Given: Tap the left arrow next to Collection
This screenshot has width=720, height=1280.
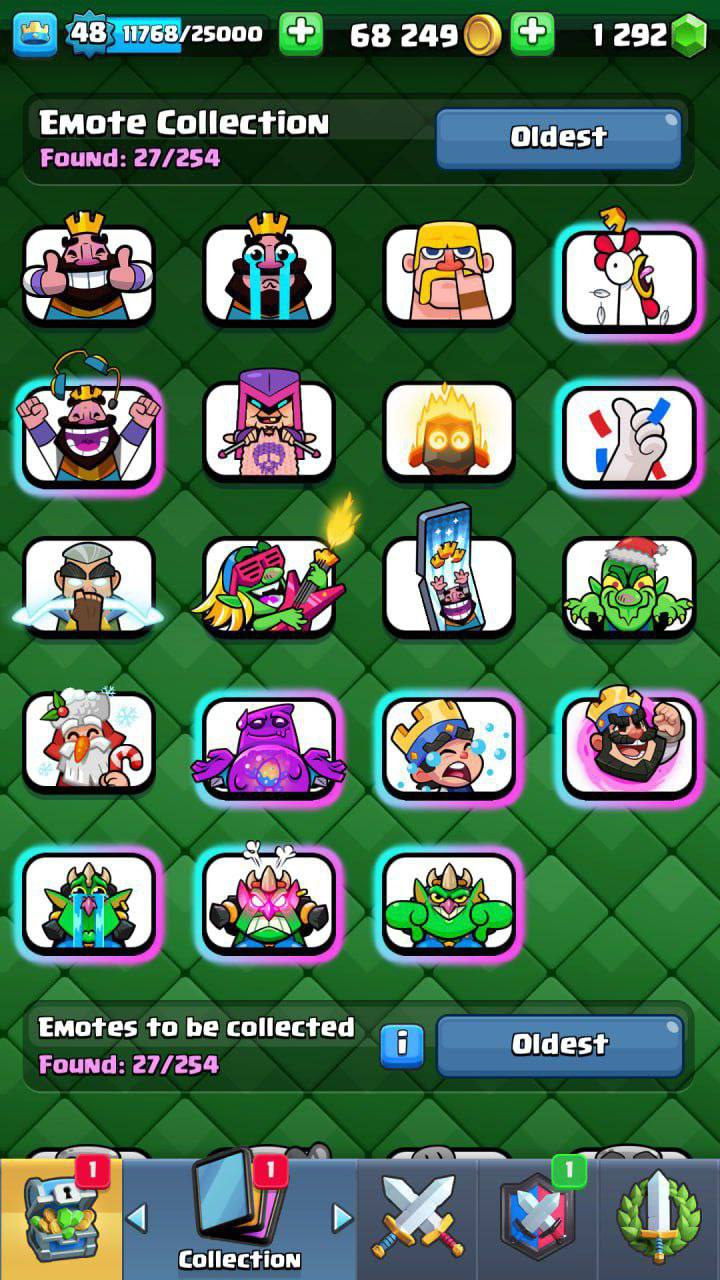Looking at the screenshot, I should [138, 1218].
